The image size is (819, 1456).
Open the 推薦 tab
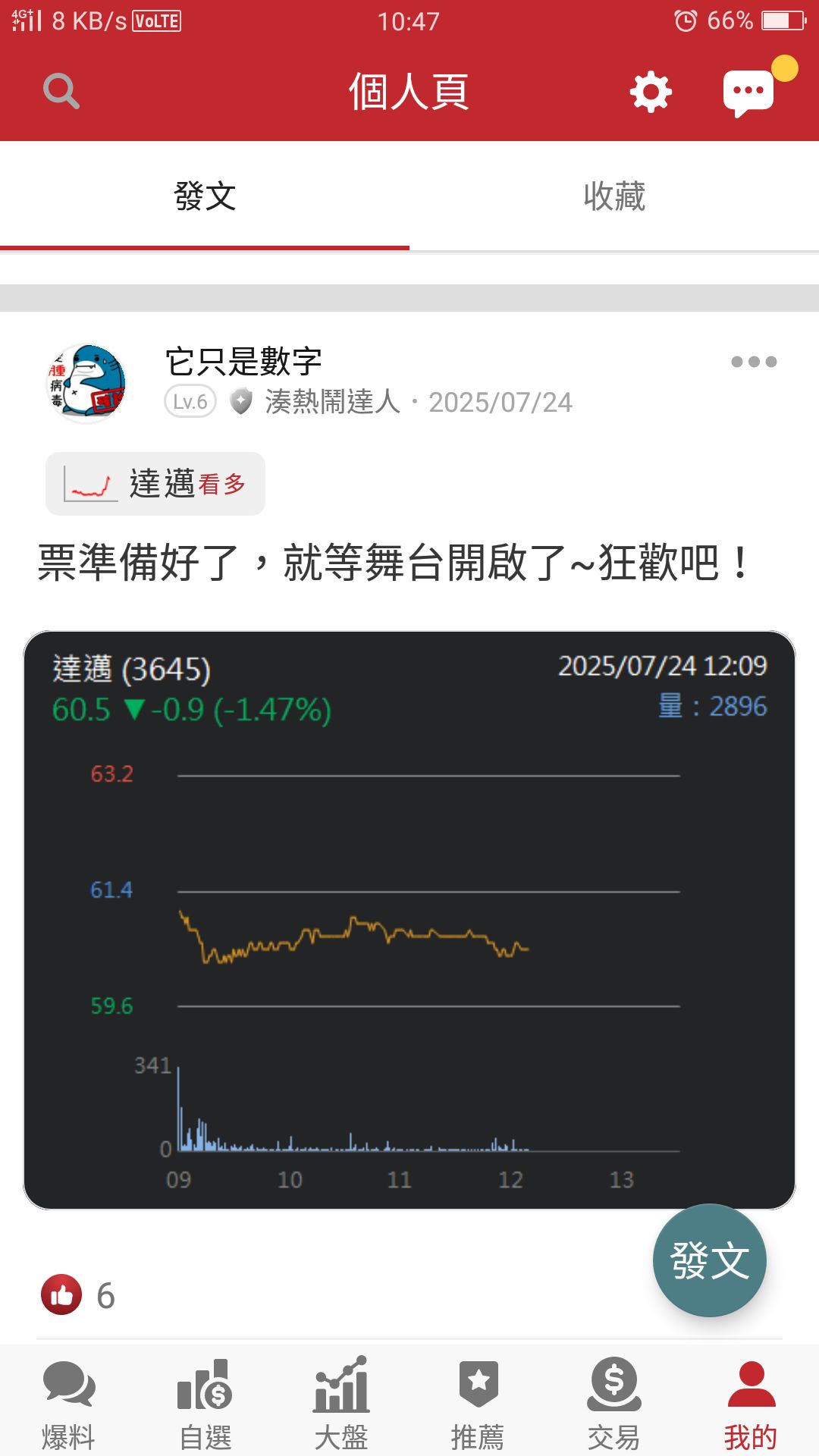(478, 1403)
